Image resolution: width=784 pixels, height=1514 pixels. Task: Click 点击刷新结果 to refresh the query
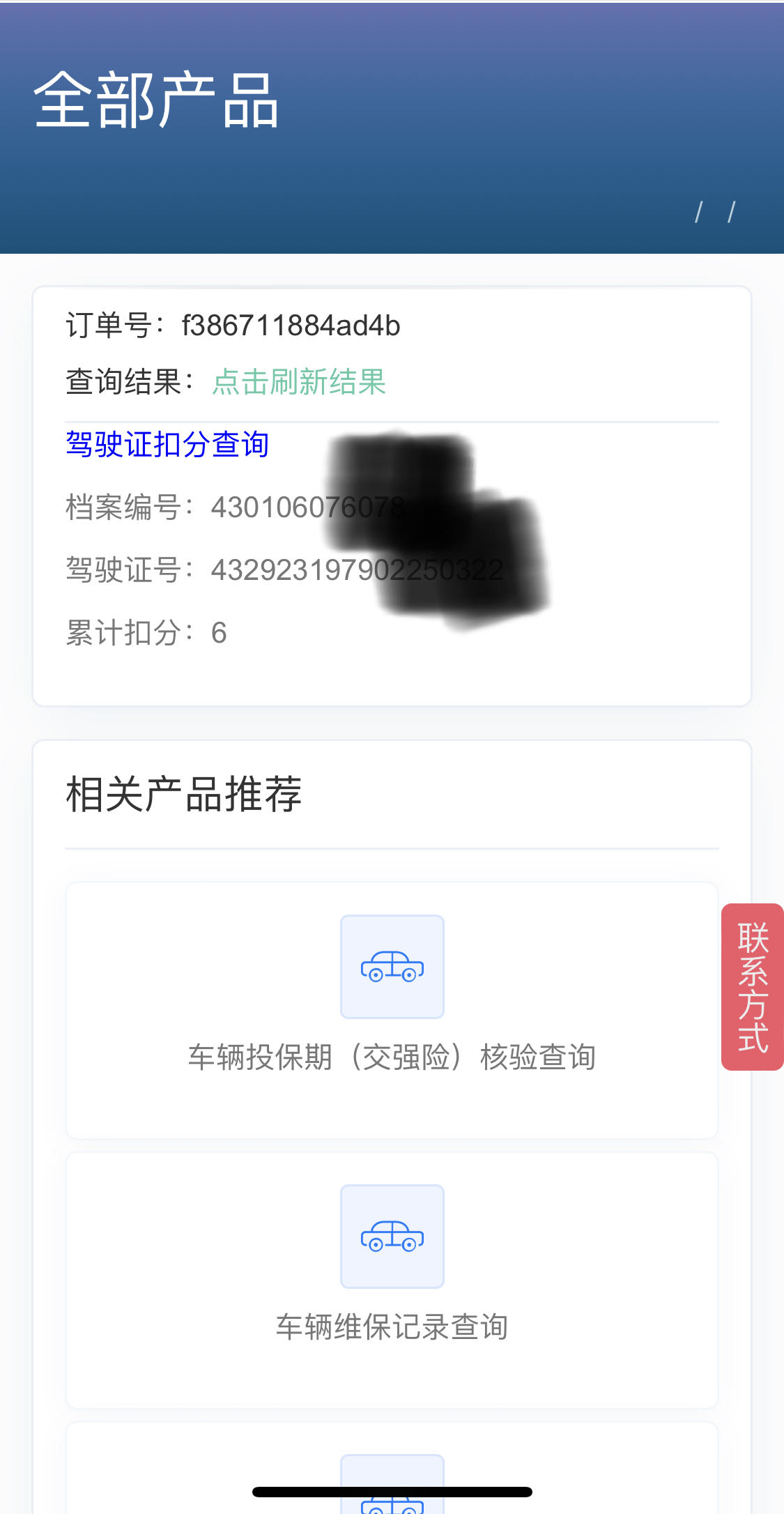(x=298, y=383)
